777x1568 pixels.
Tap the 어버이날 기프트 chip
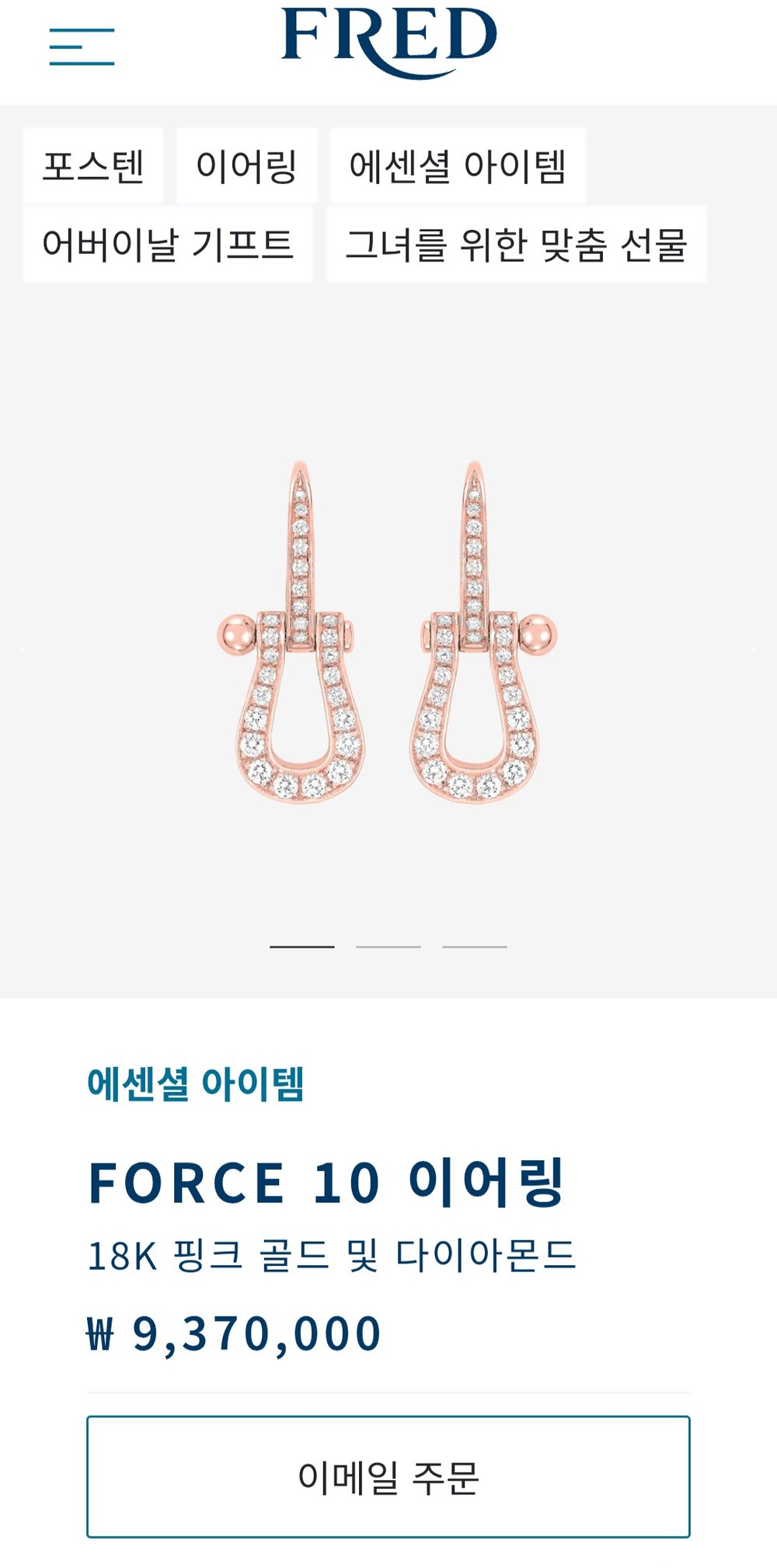click(168, 244)
